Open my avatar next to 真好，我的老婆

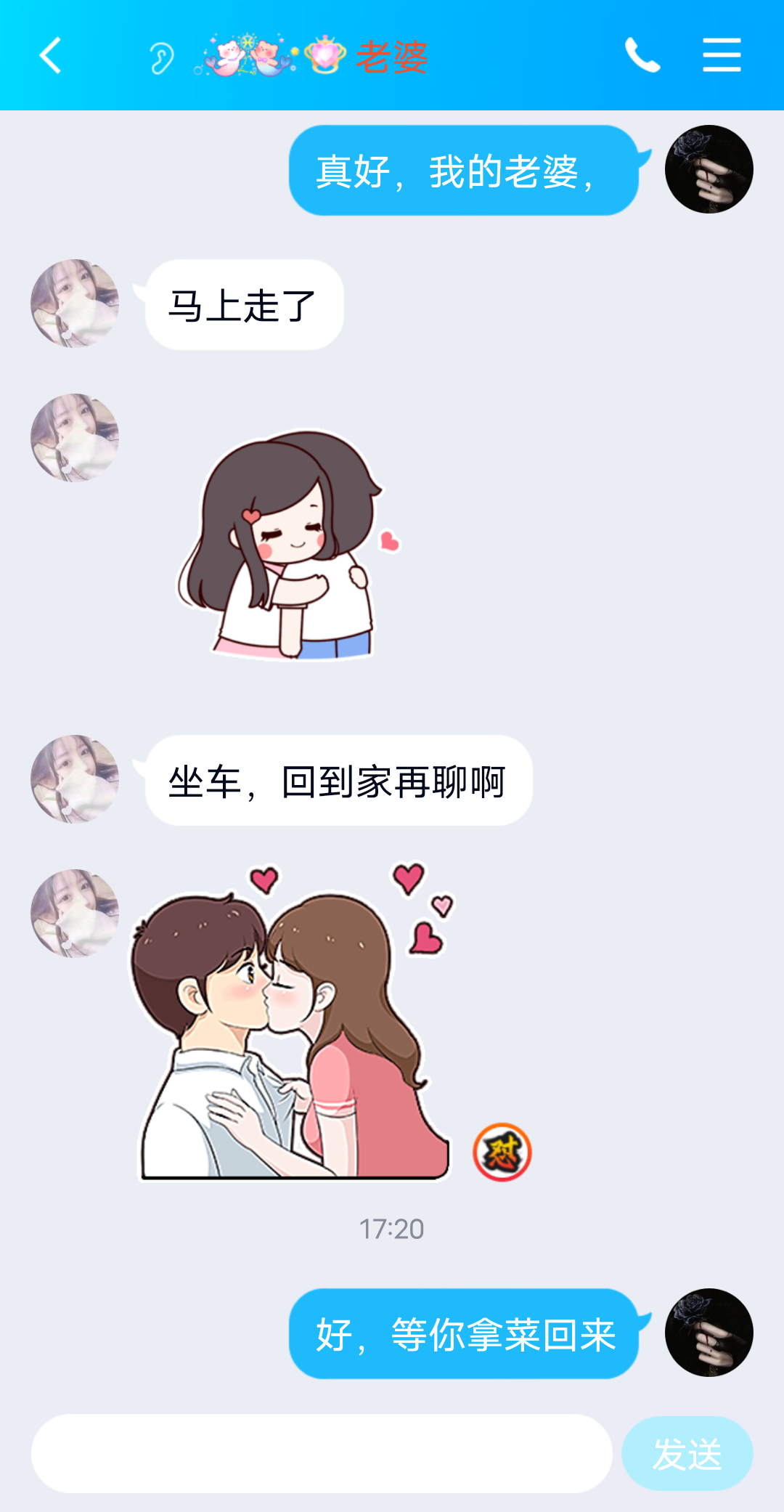click(x=709, y=169)
